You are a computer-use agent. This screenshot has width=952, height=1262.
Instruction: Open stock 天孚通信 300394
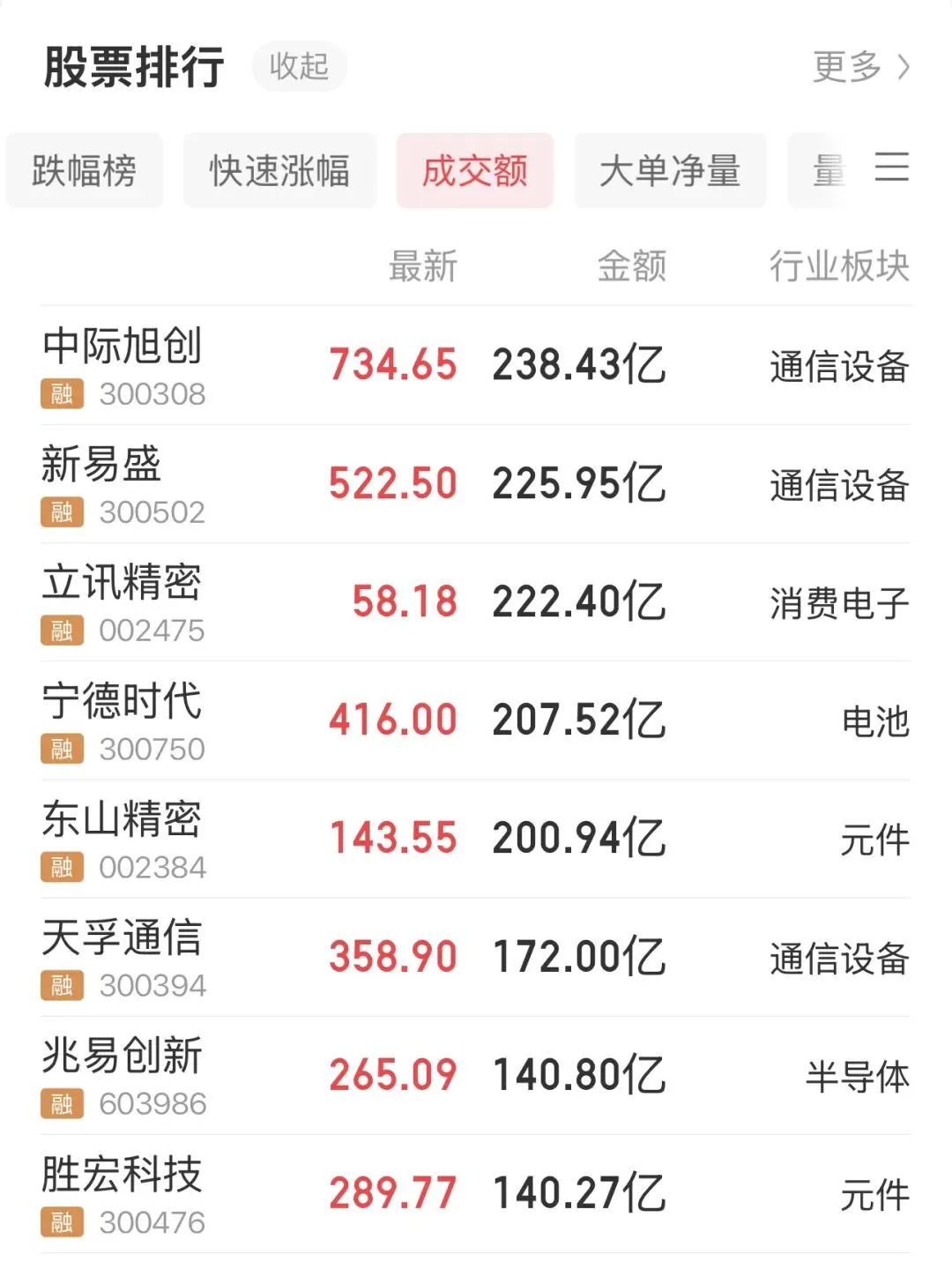coord(476,957)
